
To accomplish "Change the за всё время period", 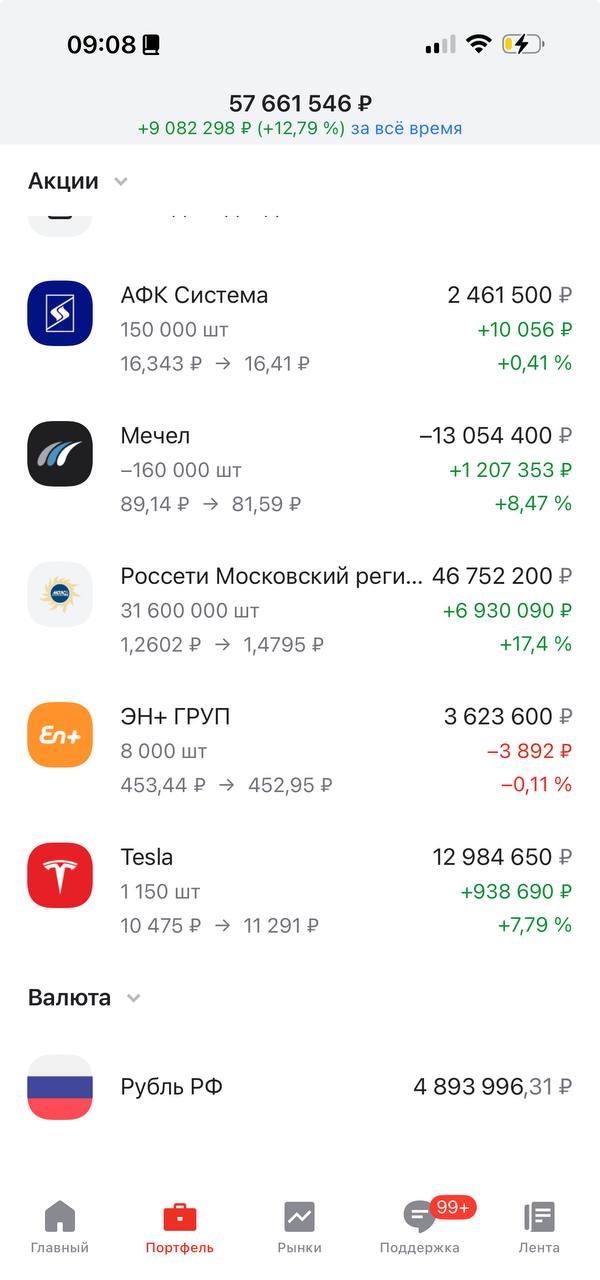I will (406, 129).
